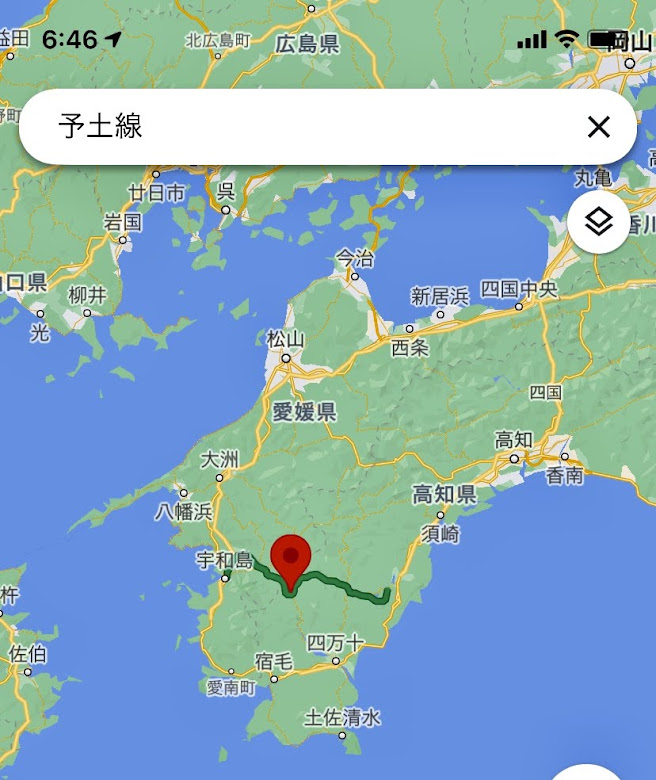Open the map layers button

pos(598,222)
